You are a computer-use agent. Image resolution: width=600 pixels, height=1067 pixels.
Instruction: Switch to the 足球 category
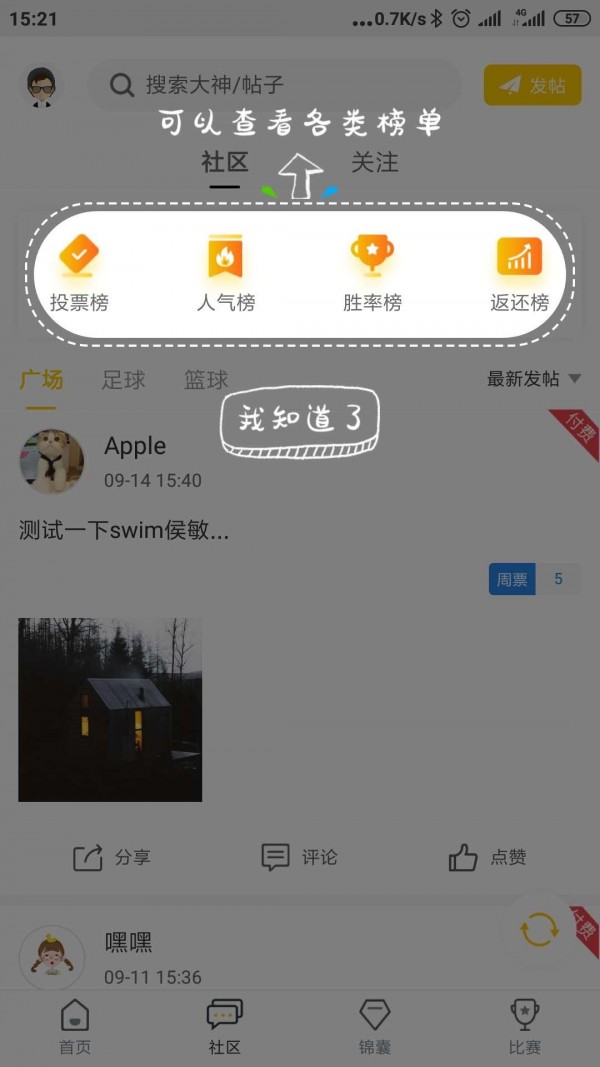pos(123,380)
